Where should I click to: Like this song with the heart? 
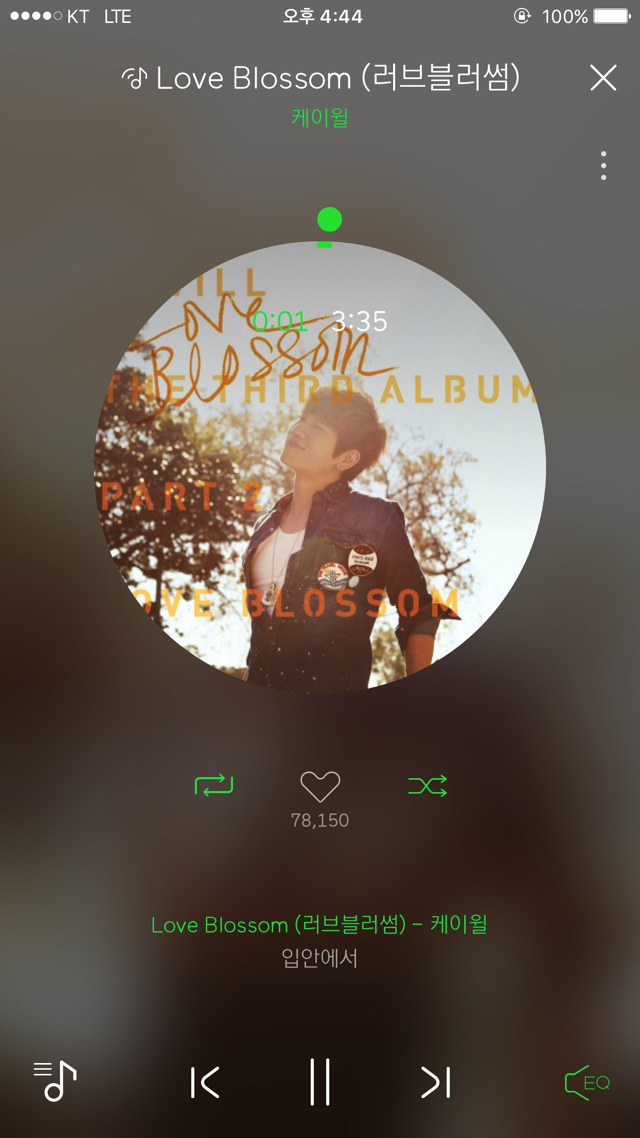tap(320, 786)
